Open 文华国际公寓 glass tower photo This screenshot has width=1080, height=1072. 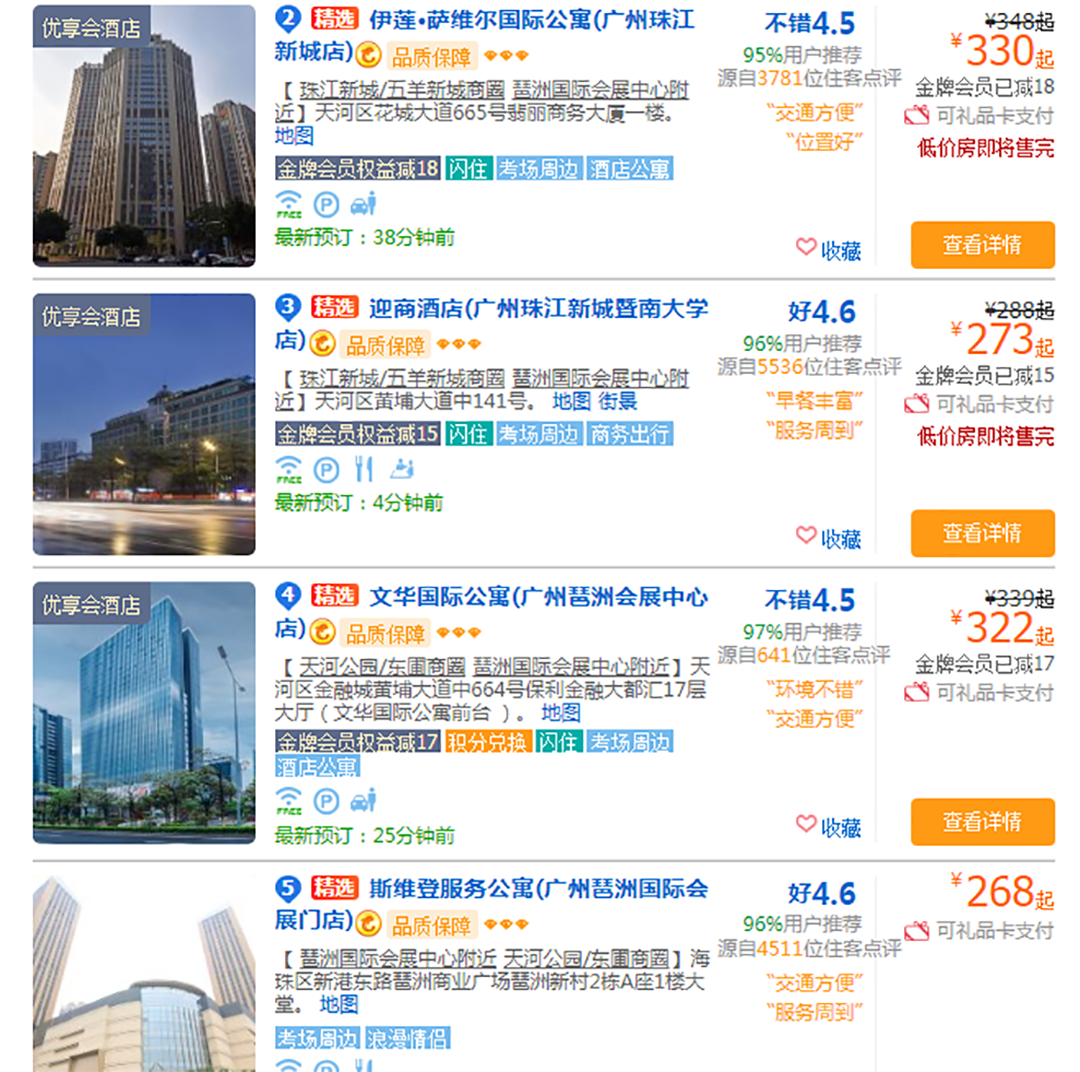pyautogui.click(x=144, y=712)
